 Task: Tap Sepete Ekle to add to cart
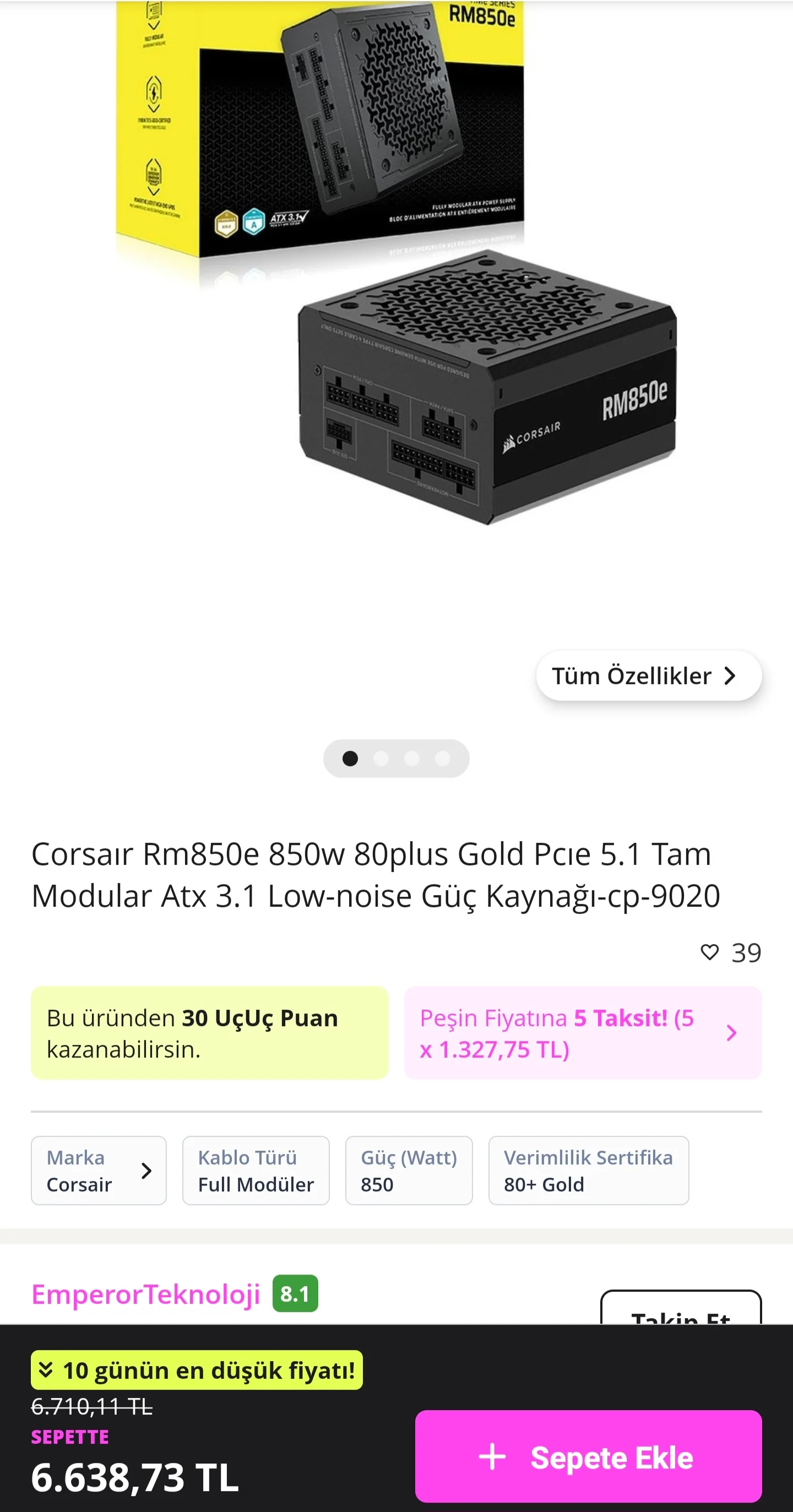(x=588, y=1456)
